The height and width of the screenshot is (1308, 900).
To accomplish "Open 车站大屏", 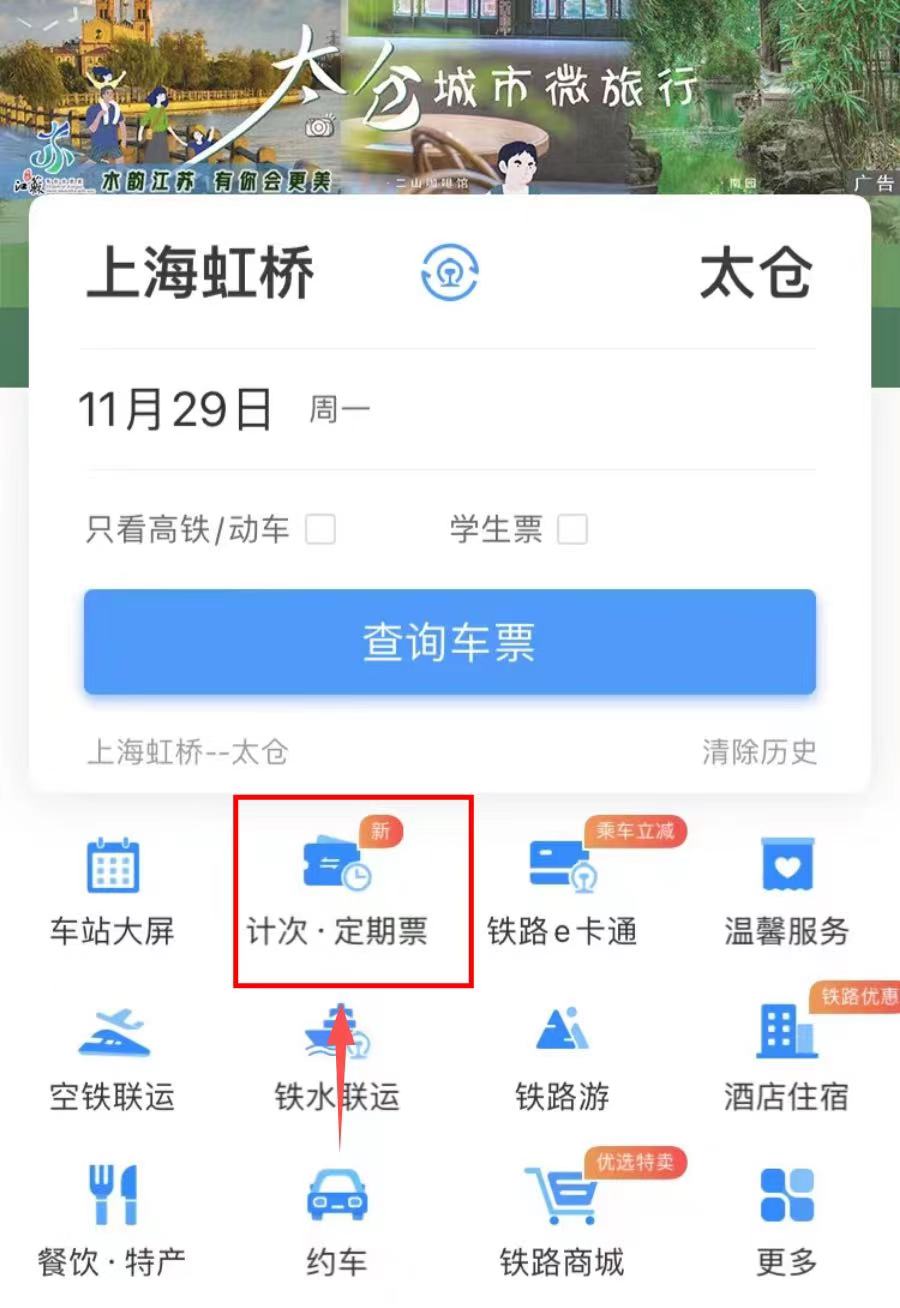I will [x=112, y=890].
